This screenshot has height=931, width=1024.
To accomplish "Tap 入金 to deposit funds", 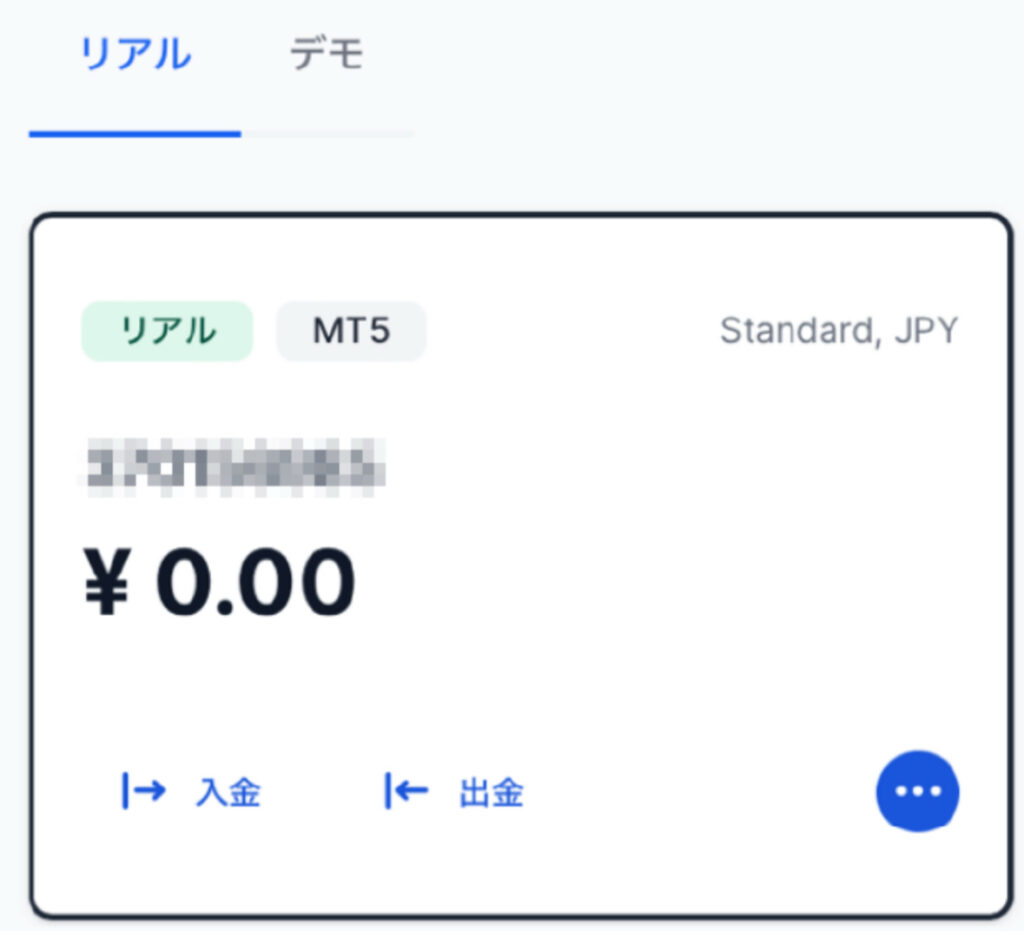I will [x=192, y=792].
